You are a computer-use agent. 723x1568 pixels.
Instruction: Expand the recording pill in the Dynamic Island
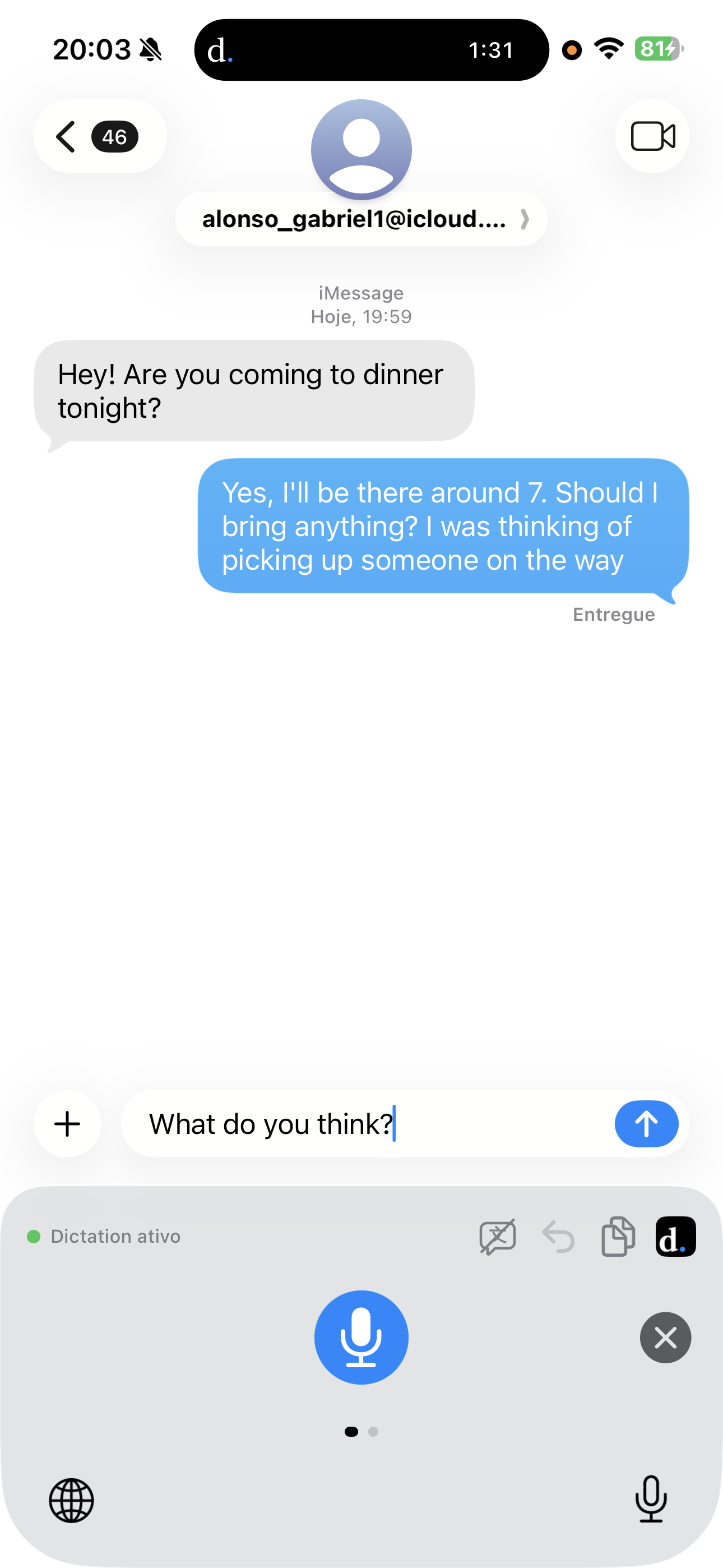click(370, 49)
